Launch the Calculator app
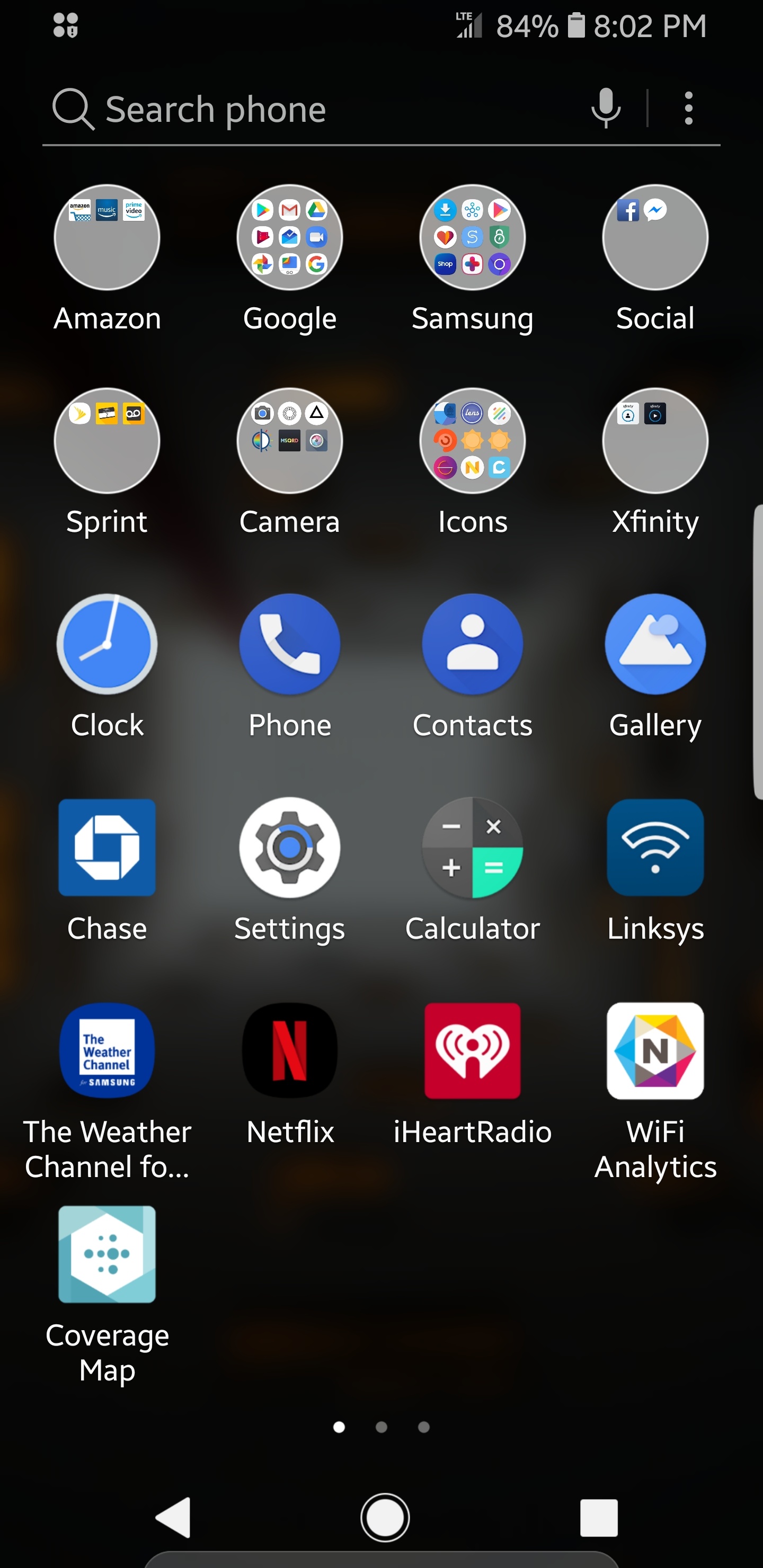The height and width of the screenshot is (1568, 763). (473, 848)
